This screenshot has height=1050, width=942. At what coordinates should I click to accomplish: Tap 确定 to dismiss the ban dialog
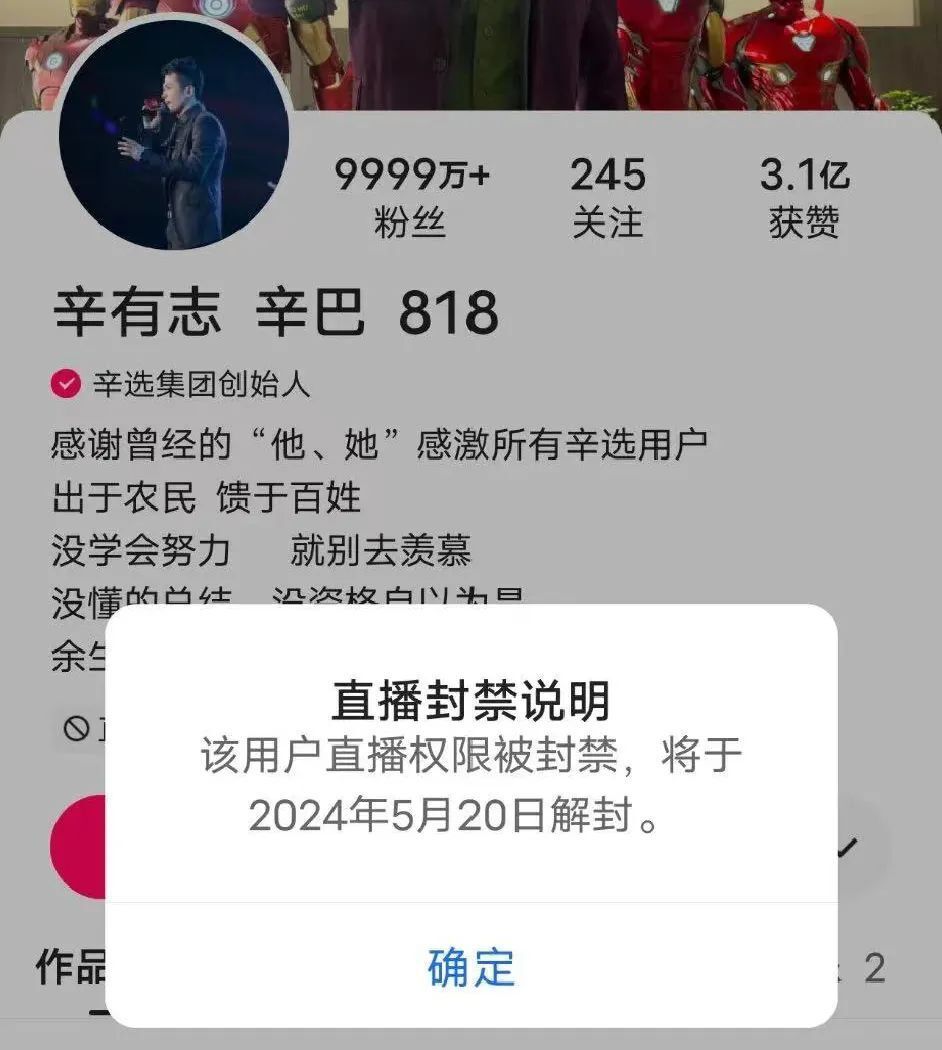point(470,967)
